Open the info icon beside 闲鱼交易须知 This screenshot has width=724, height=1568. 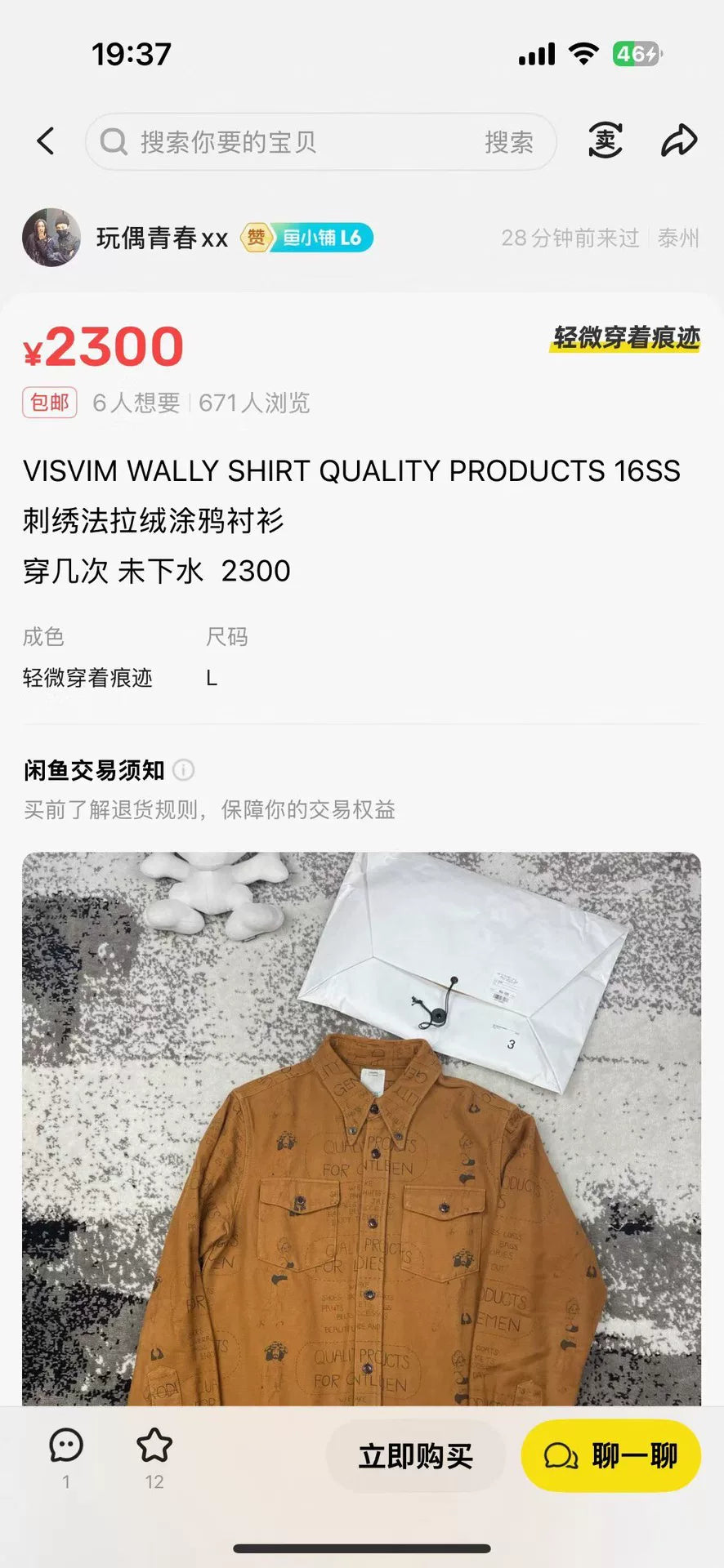[x=184, y=769]
